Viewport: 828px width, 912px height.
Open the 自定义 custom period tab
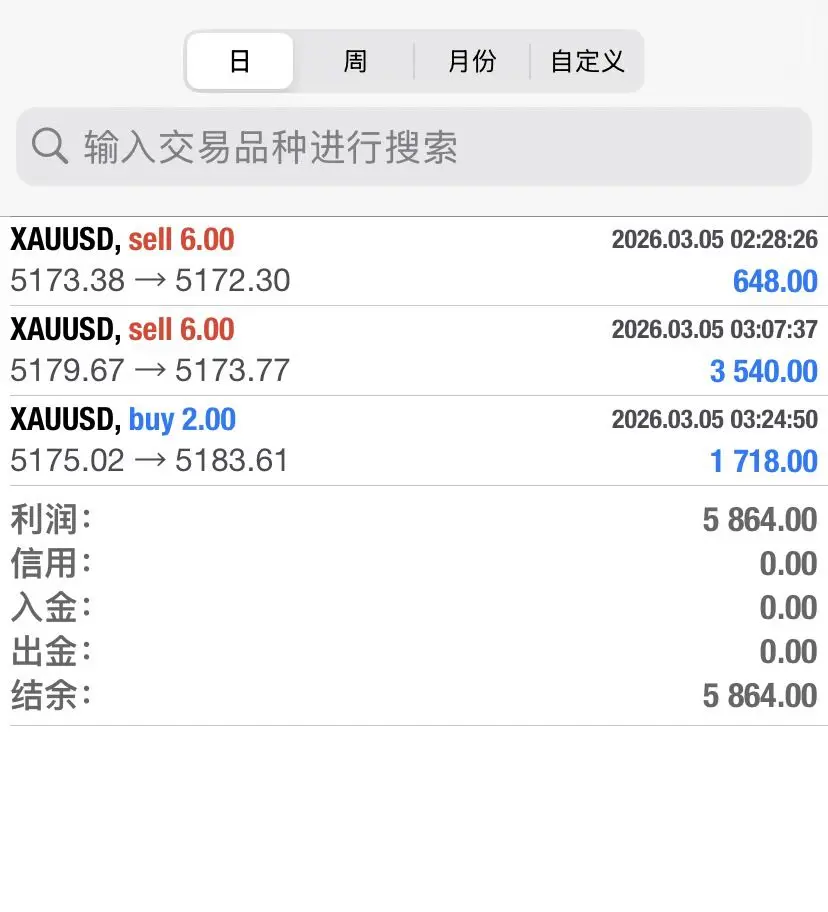(587, 62)
